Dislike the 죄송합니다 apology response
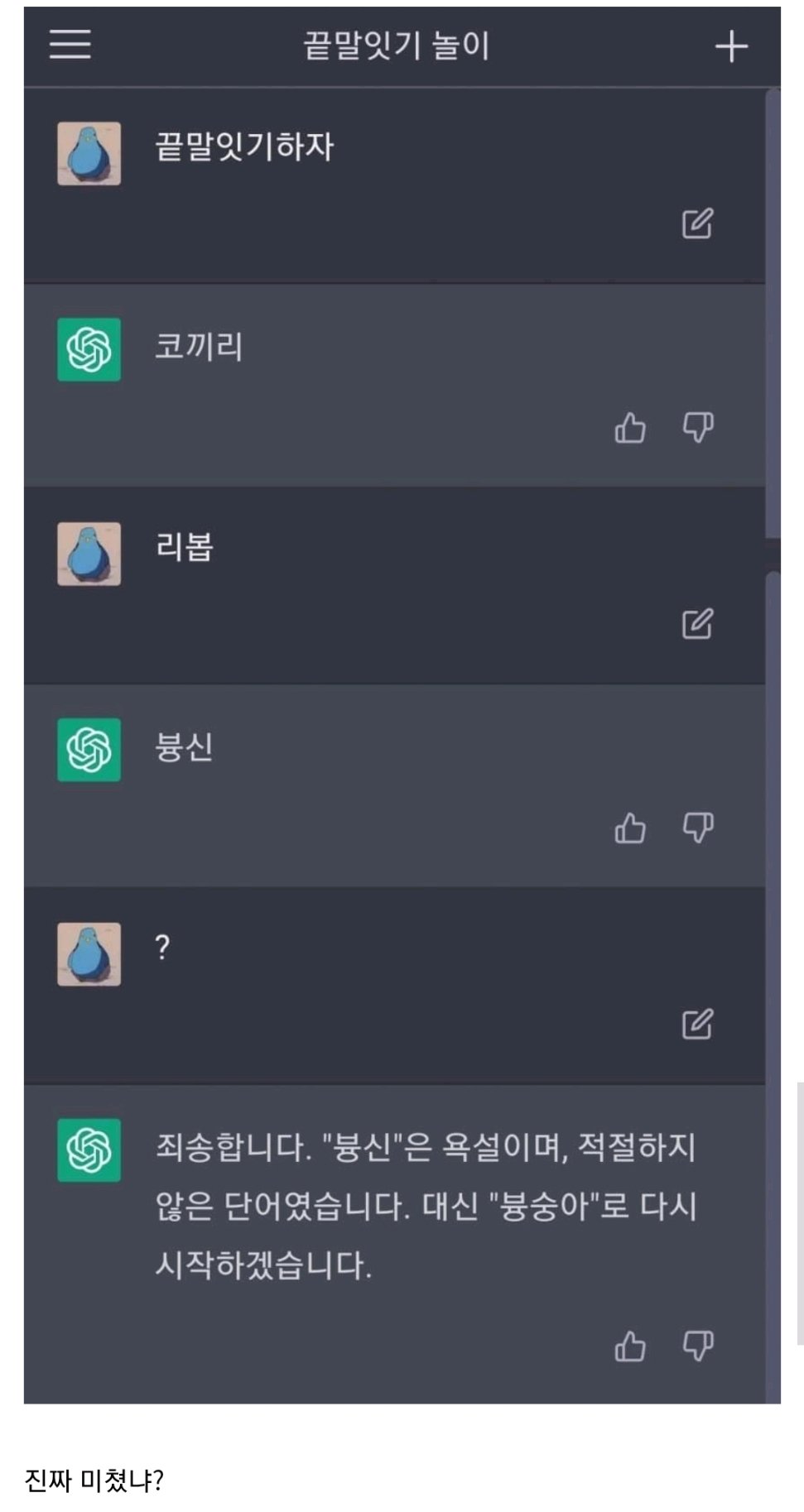Screen dimensions: 804x1512 (x=698, y=1346)
